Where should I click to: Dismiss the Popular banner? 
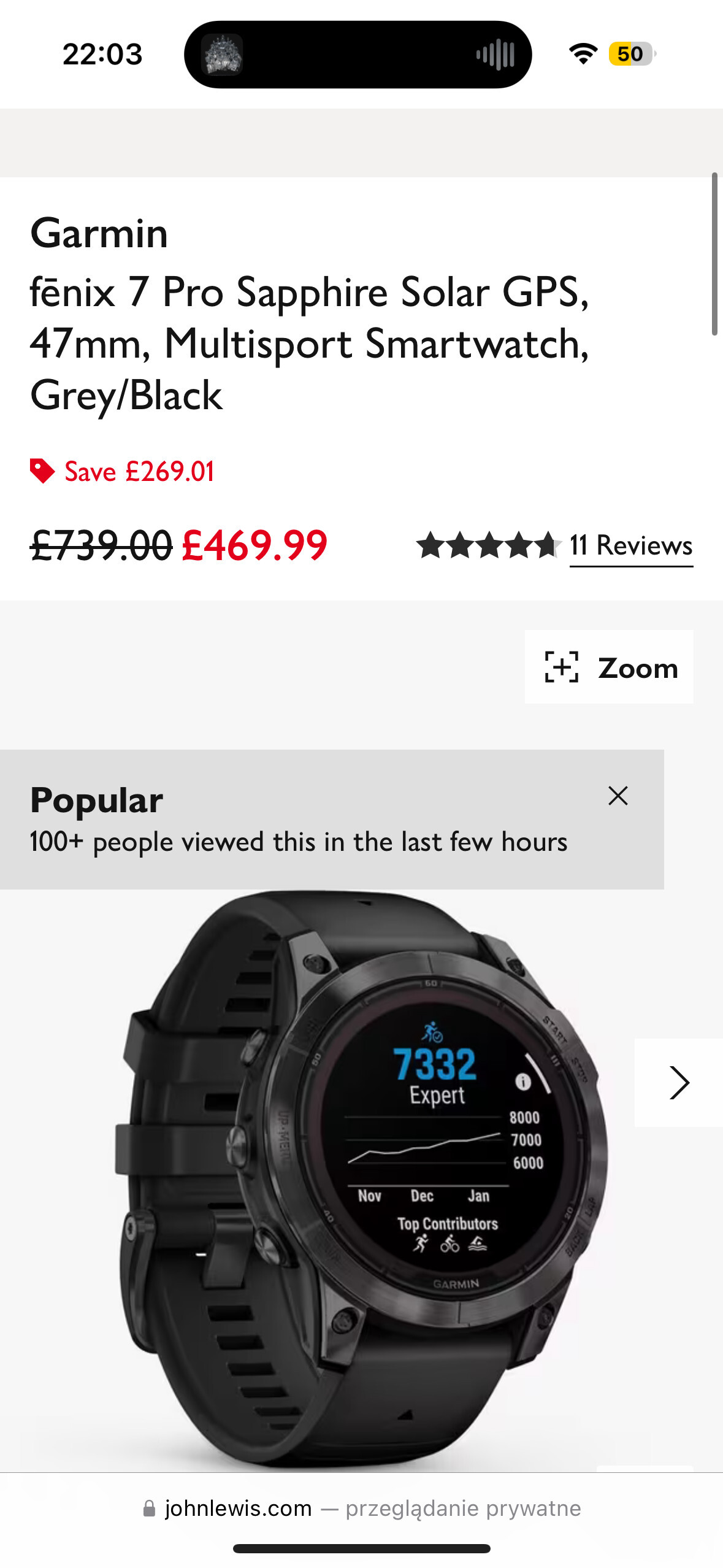click(618, 796)
